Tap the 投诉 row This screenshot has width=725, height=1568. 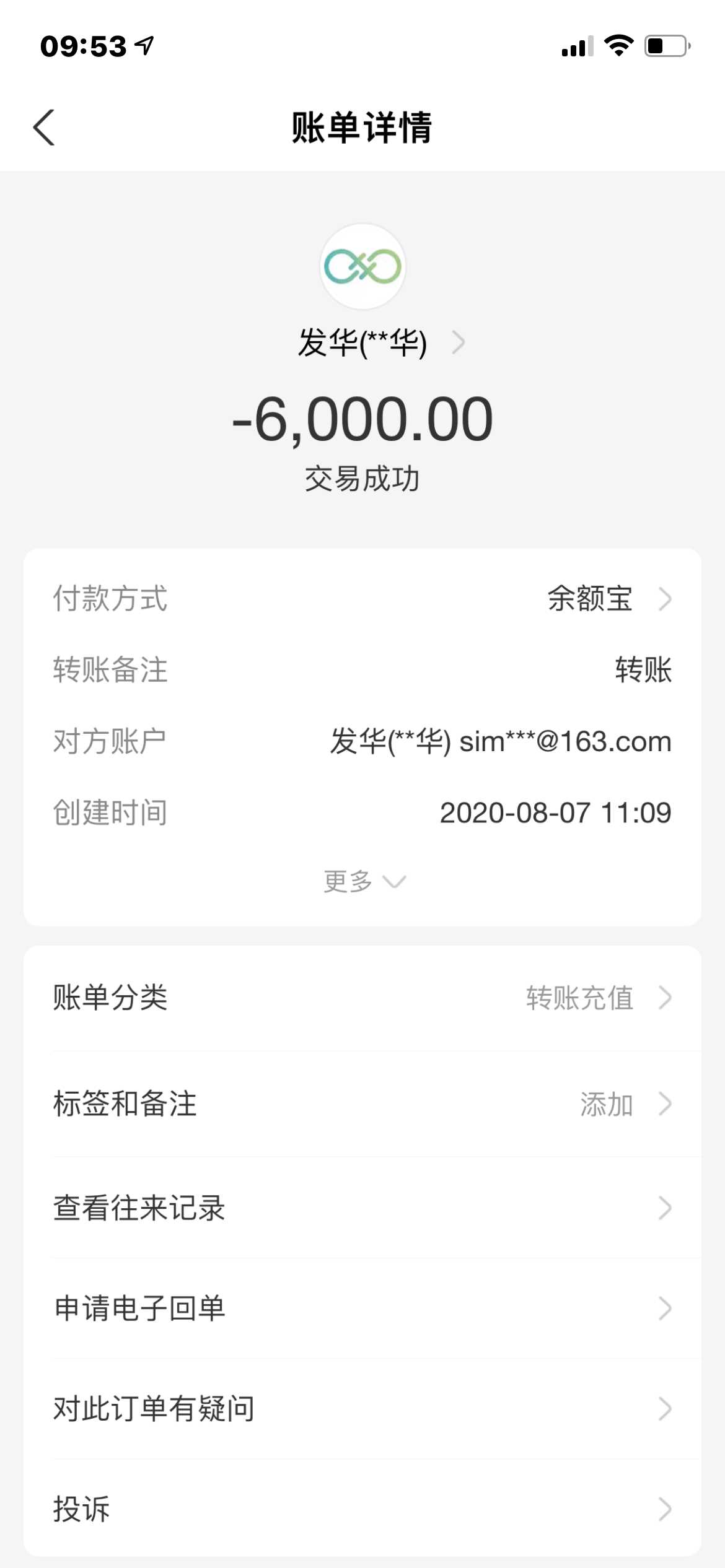362,1509
